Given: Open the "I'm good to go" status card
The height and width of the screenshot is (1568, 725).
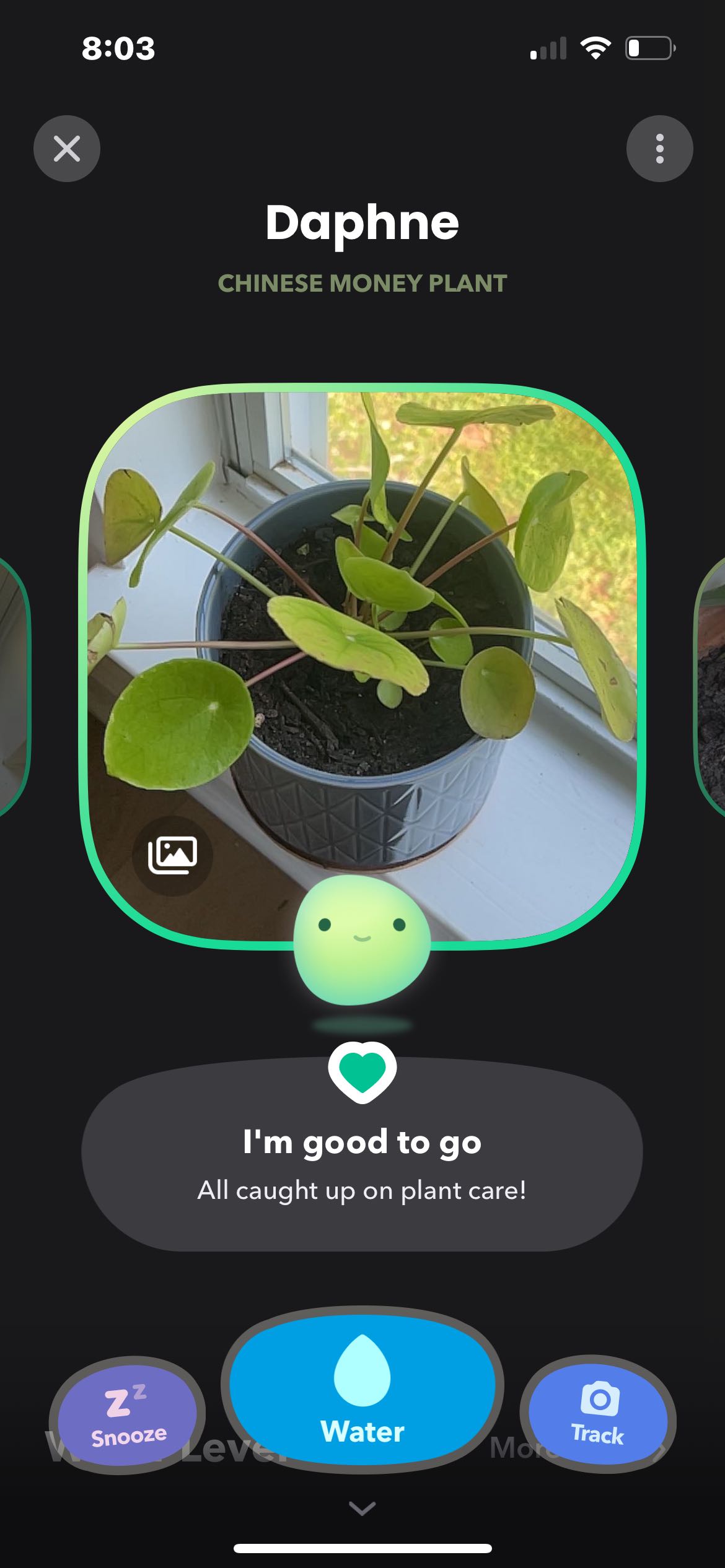Looking at the screenshot, I should (362, 1164).
